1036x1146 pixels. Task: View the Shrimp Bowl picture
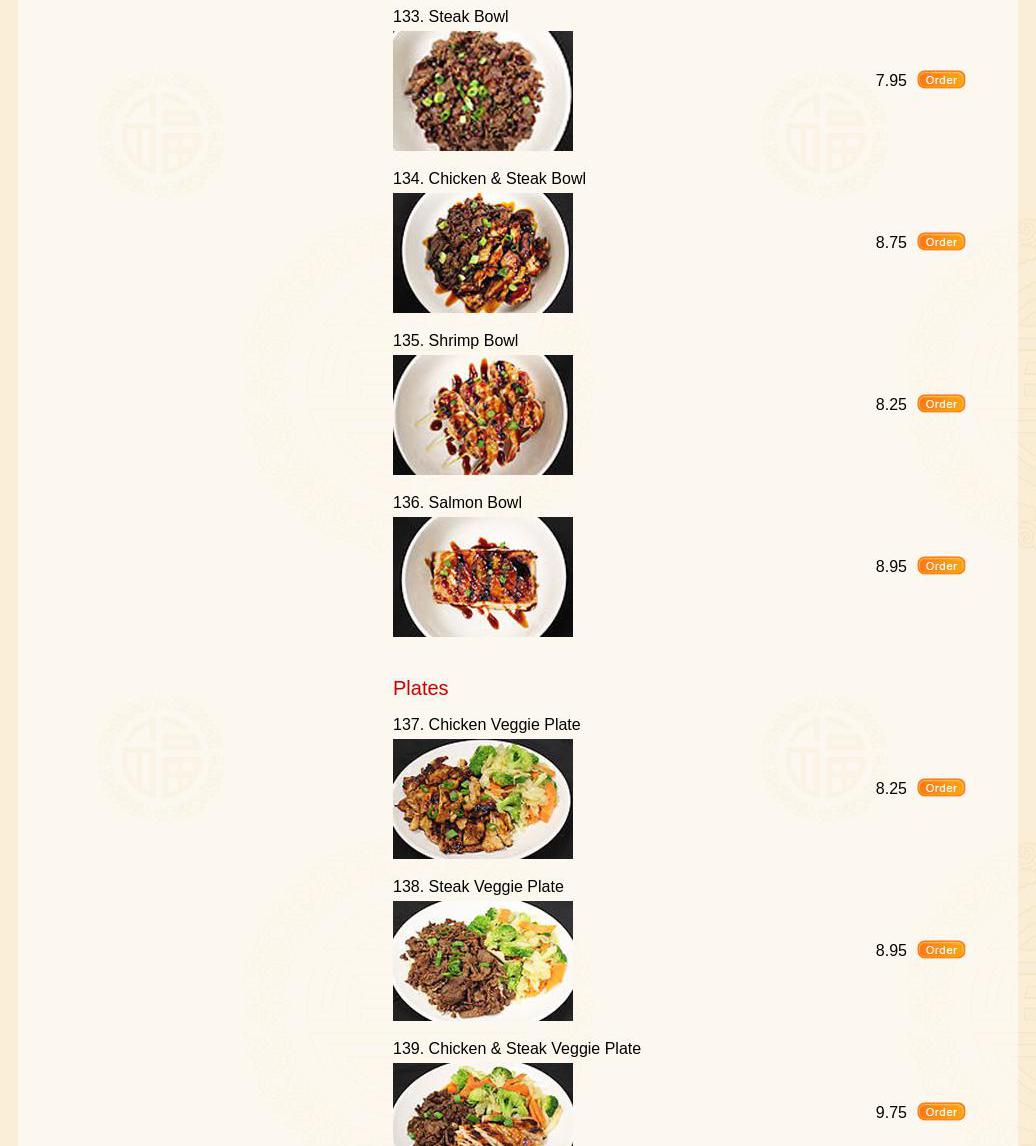[x=483, y=415]
